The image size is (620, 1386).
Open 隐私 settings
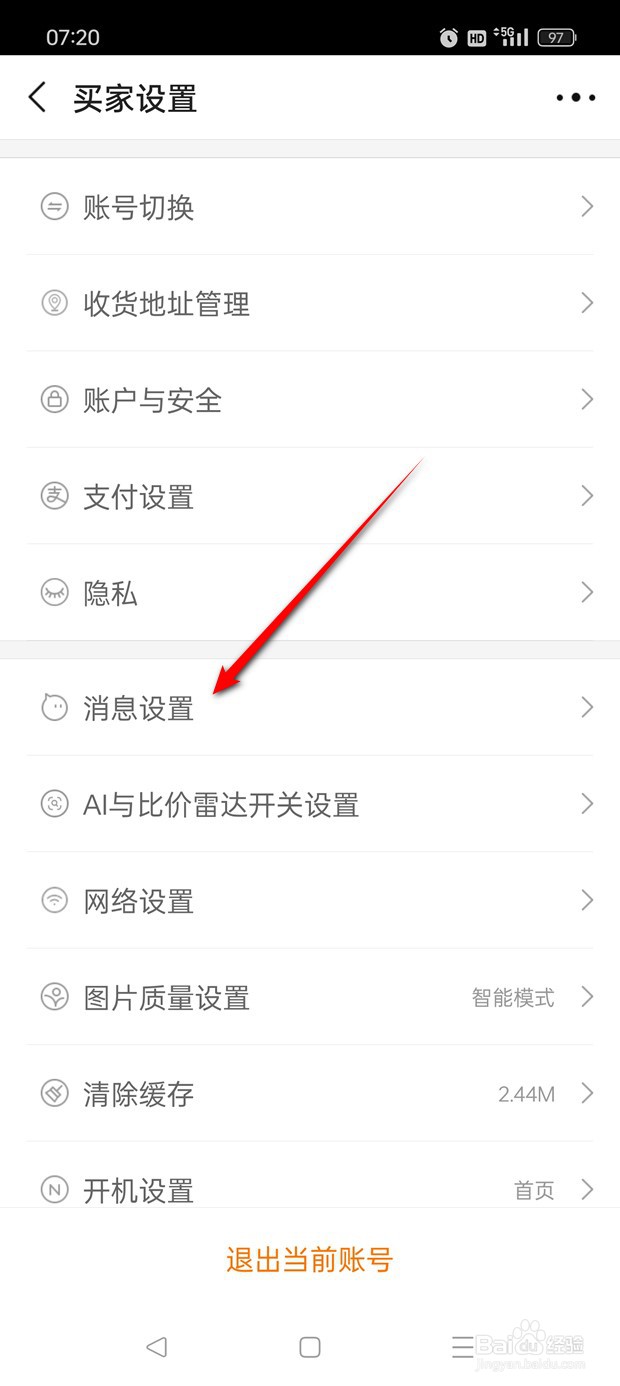pyautogui.click(x=310, y=593)
